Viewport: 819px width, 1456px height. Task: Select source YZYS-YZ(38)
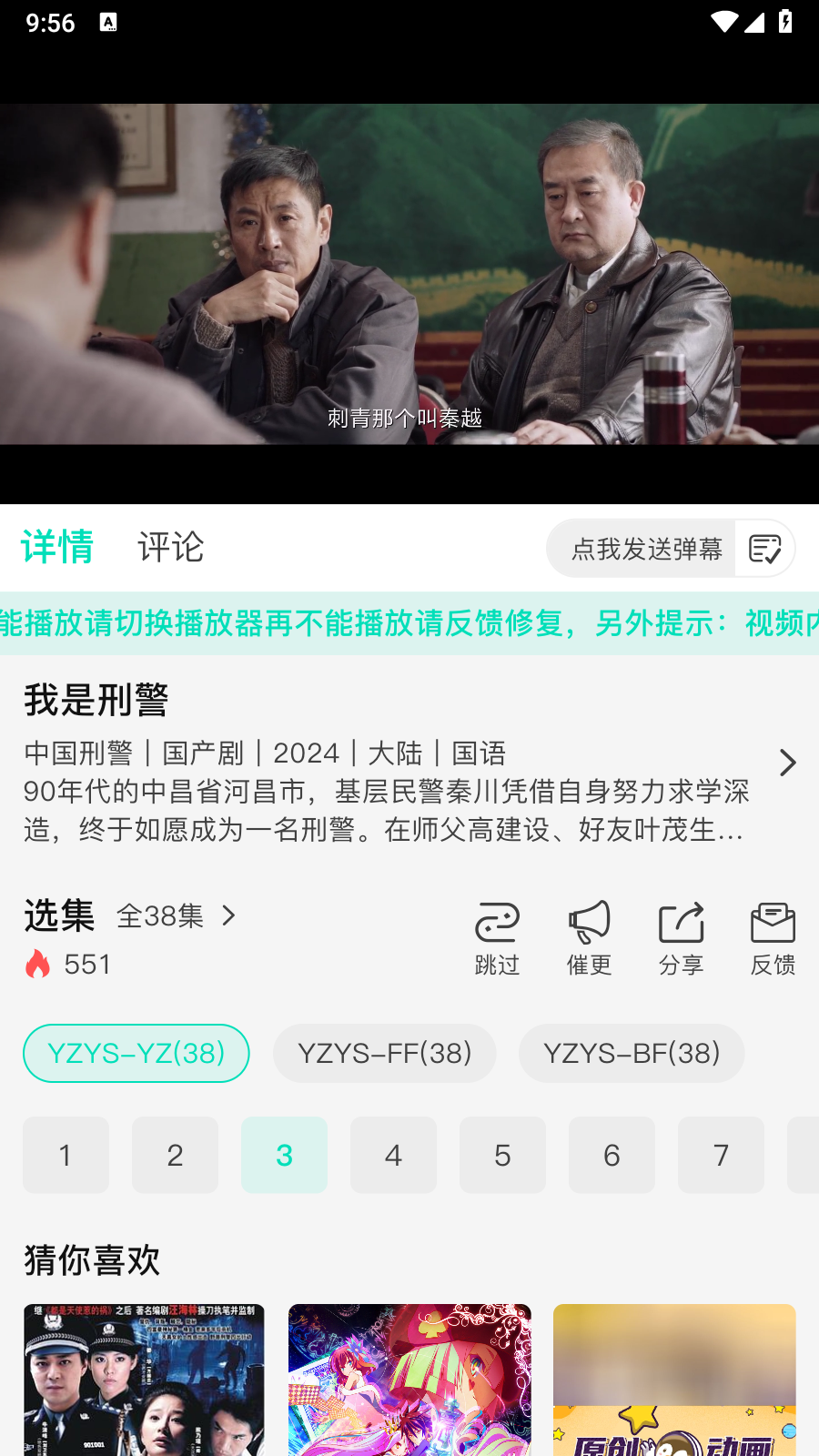coord(136,1053)
